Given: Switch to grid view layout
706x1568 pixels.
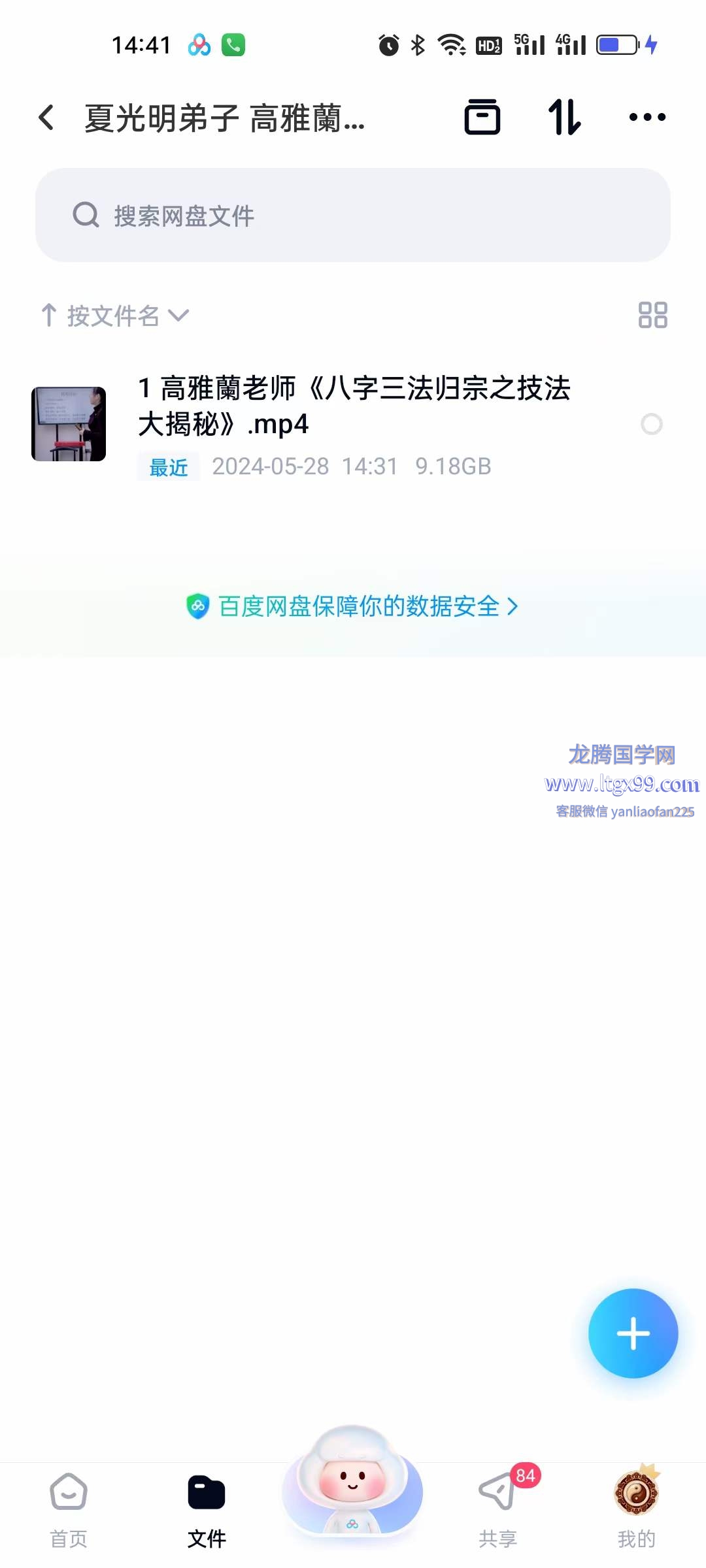Looking at the screenshot, I should pyautogui.click(x=652, y=315).
